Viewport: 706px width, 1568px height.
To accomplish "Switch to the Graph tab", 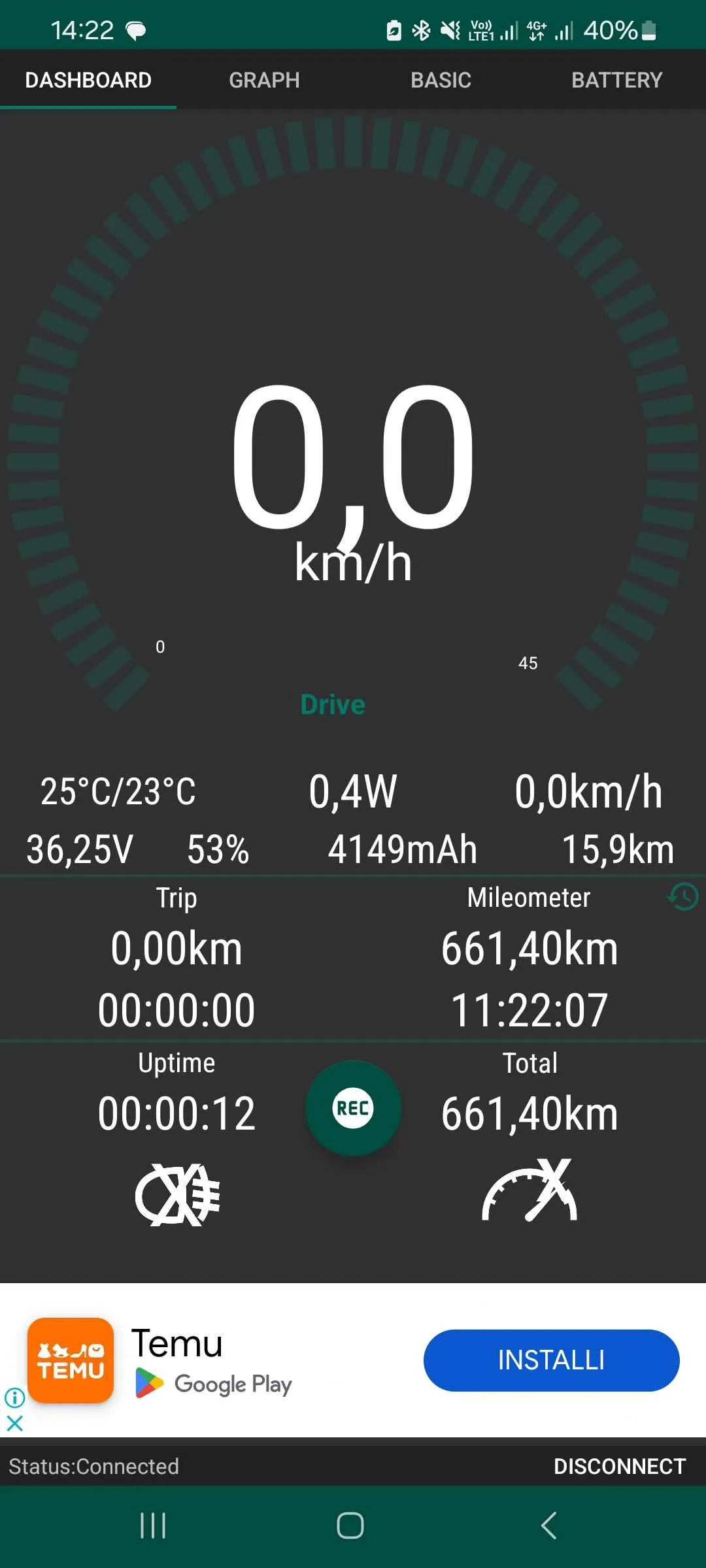I will 264,80.
